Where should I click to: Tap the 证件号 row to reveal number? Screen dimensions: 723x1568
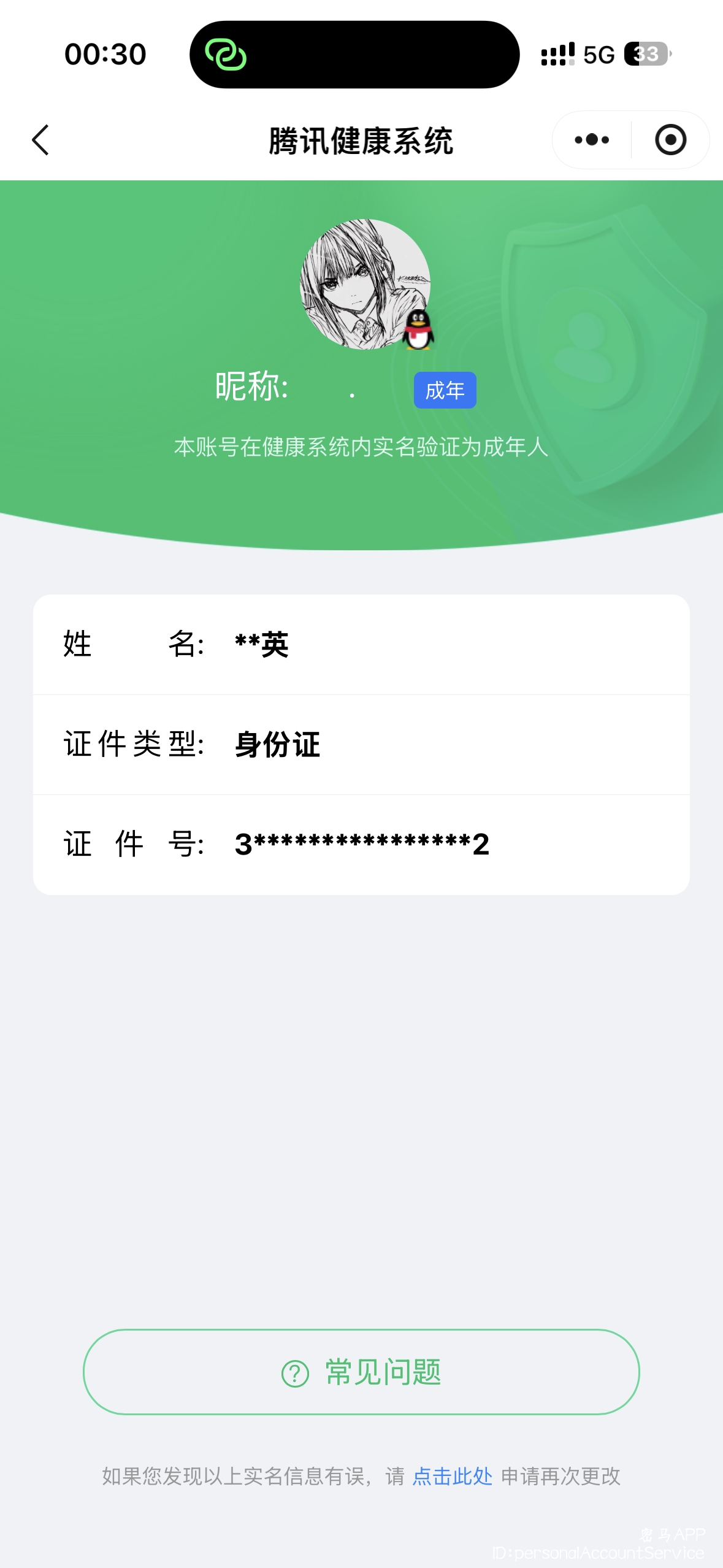[x=361, y=844]
